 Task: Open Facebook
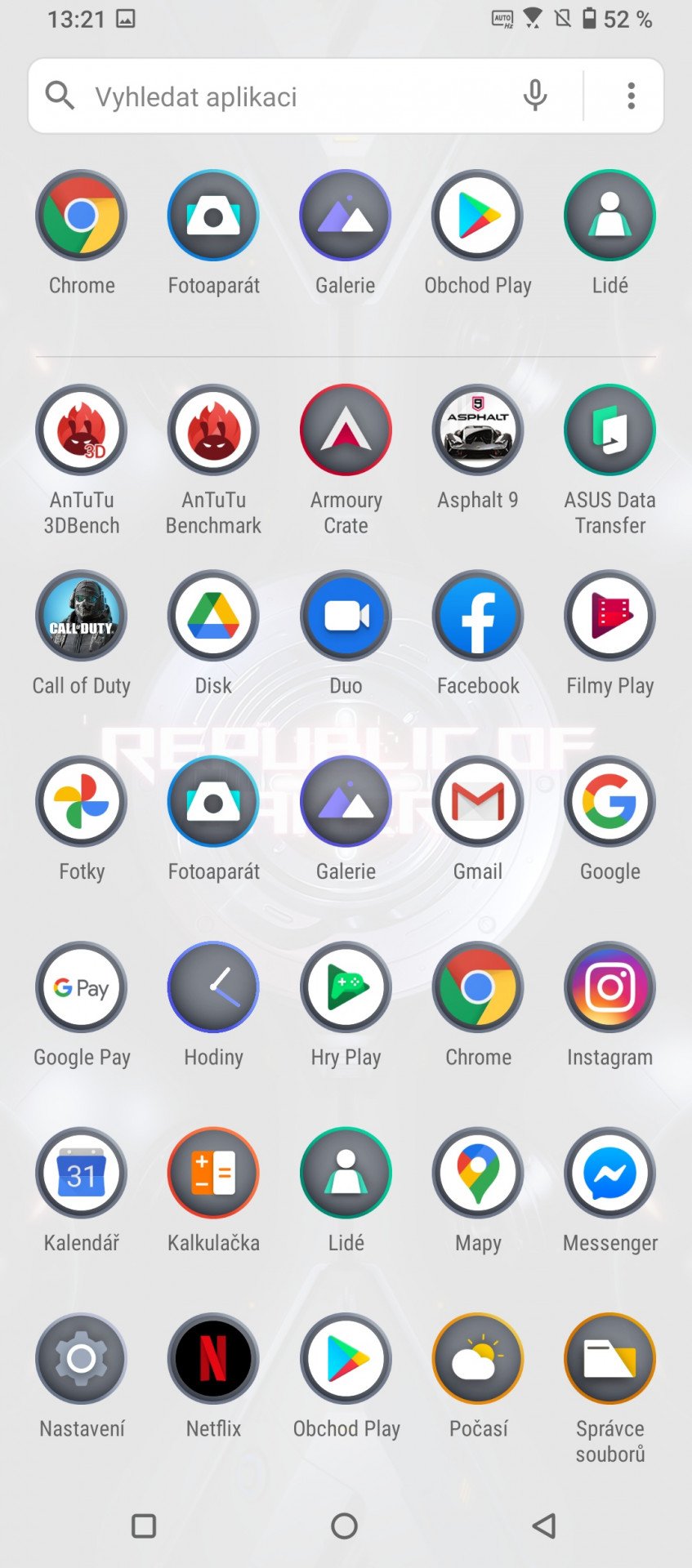pyautogui.click(x=478, y=616)
